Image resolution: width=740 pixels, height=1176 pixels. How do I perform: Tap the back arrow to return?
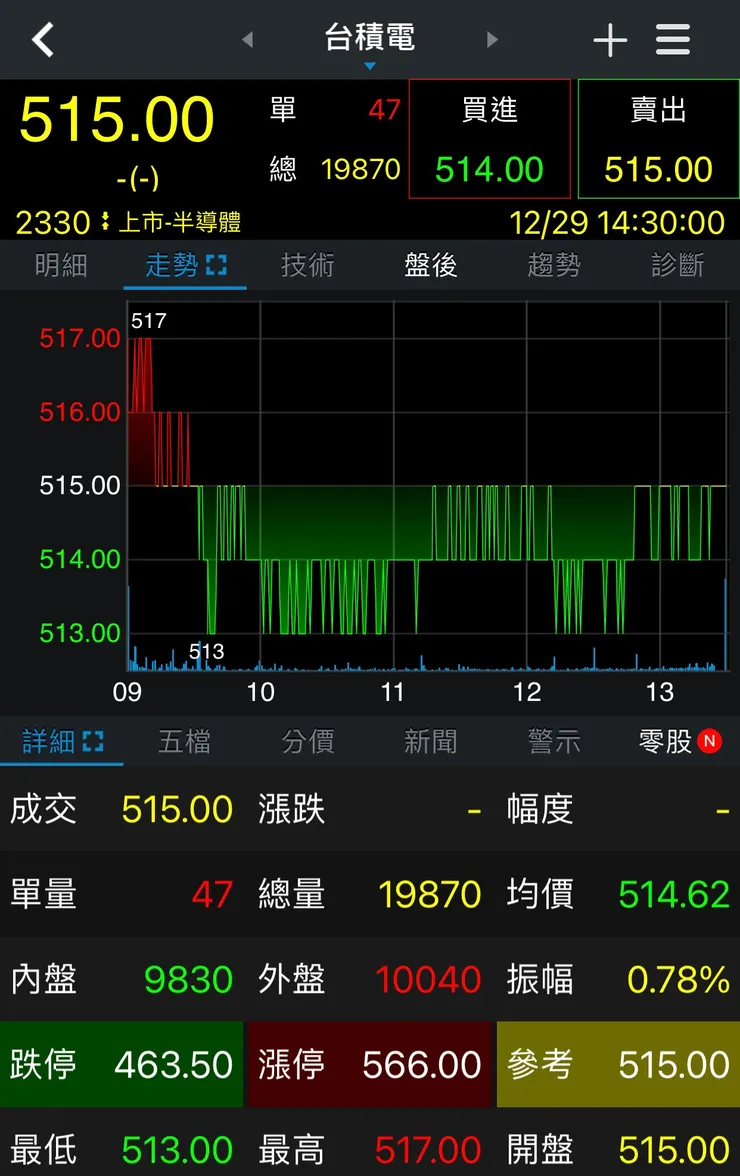point(42,39)
